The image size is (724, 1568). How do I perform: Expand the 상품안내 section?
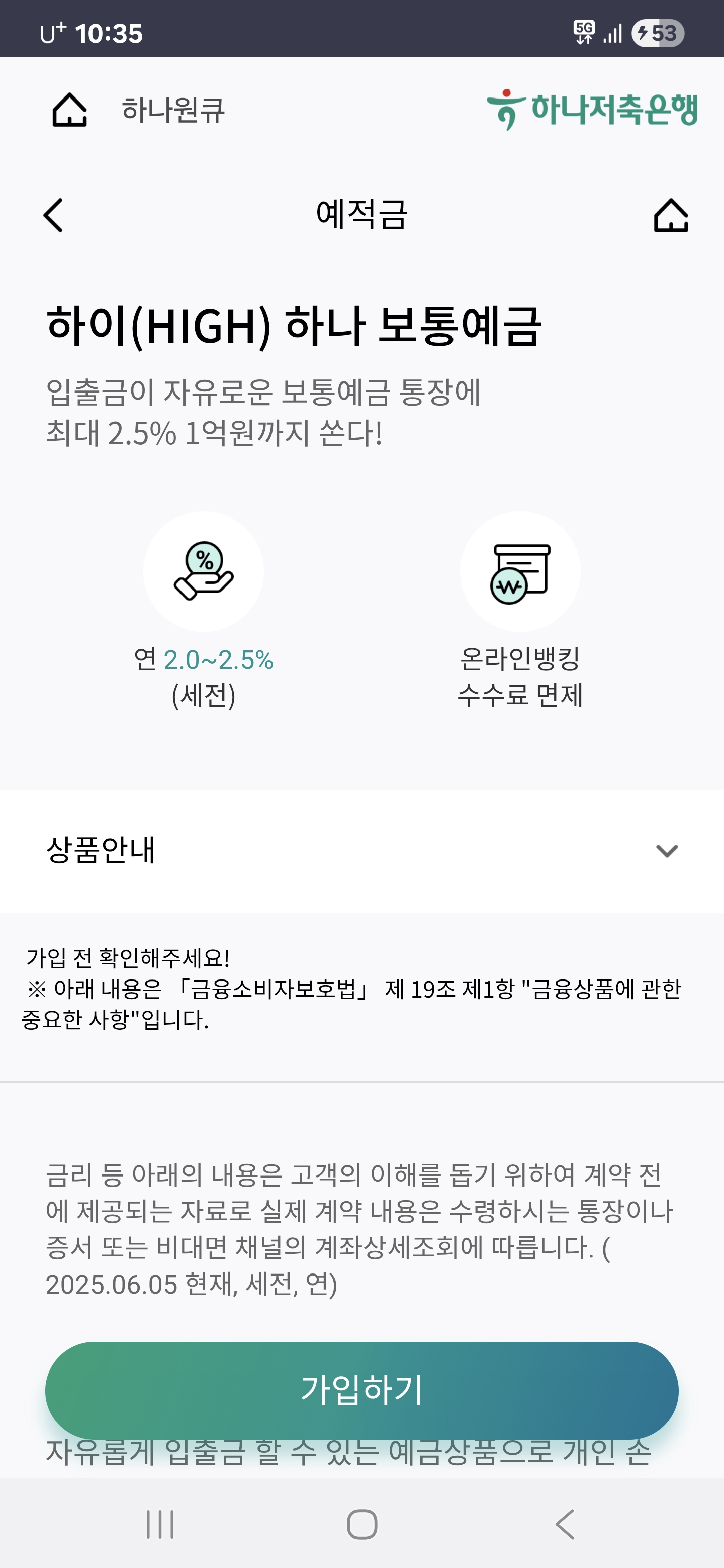(361, 850)
